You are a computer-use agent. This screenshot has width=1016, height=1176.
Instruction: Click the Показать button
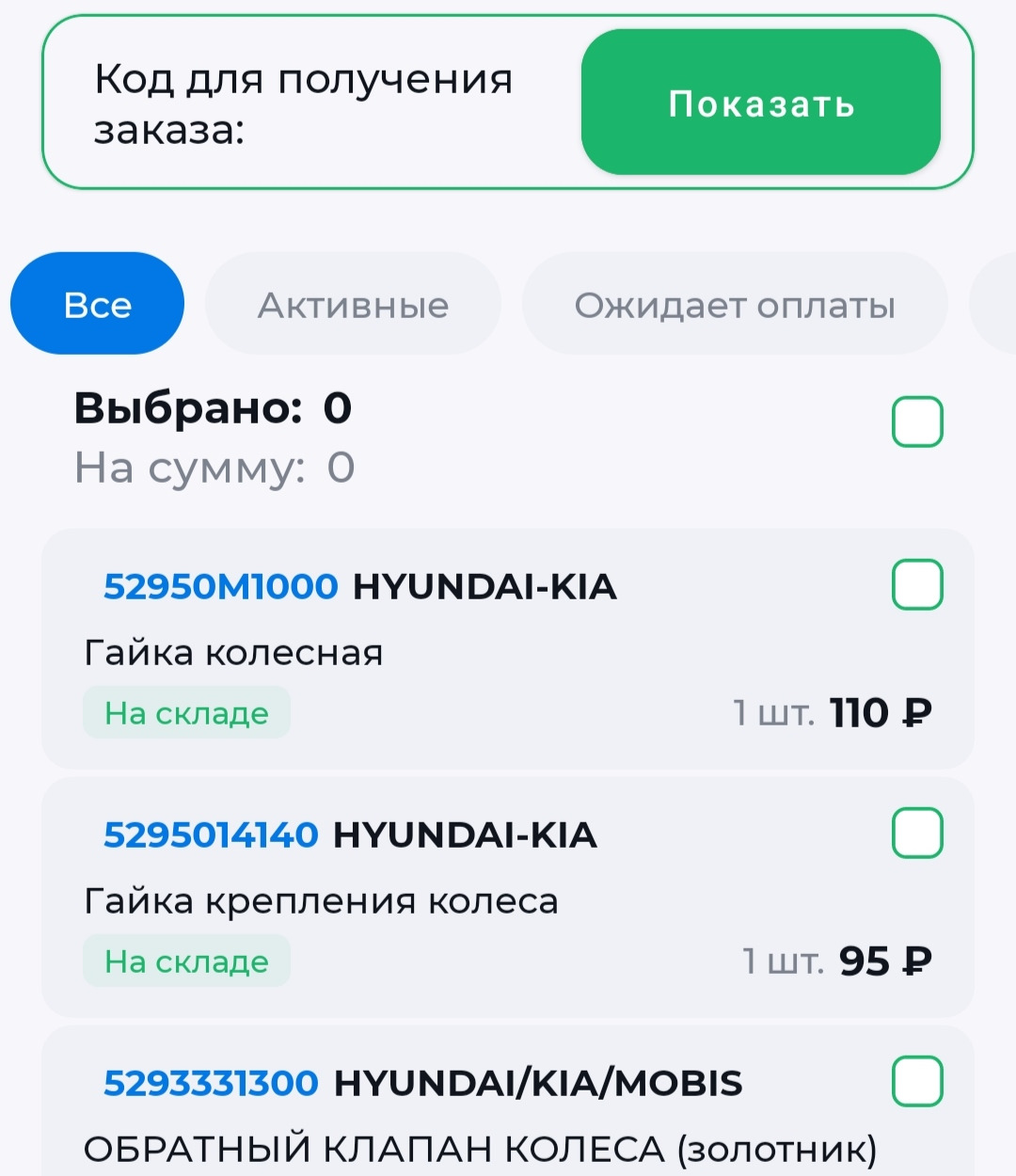(x=761, y=103)
